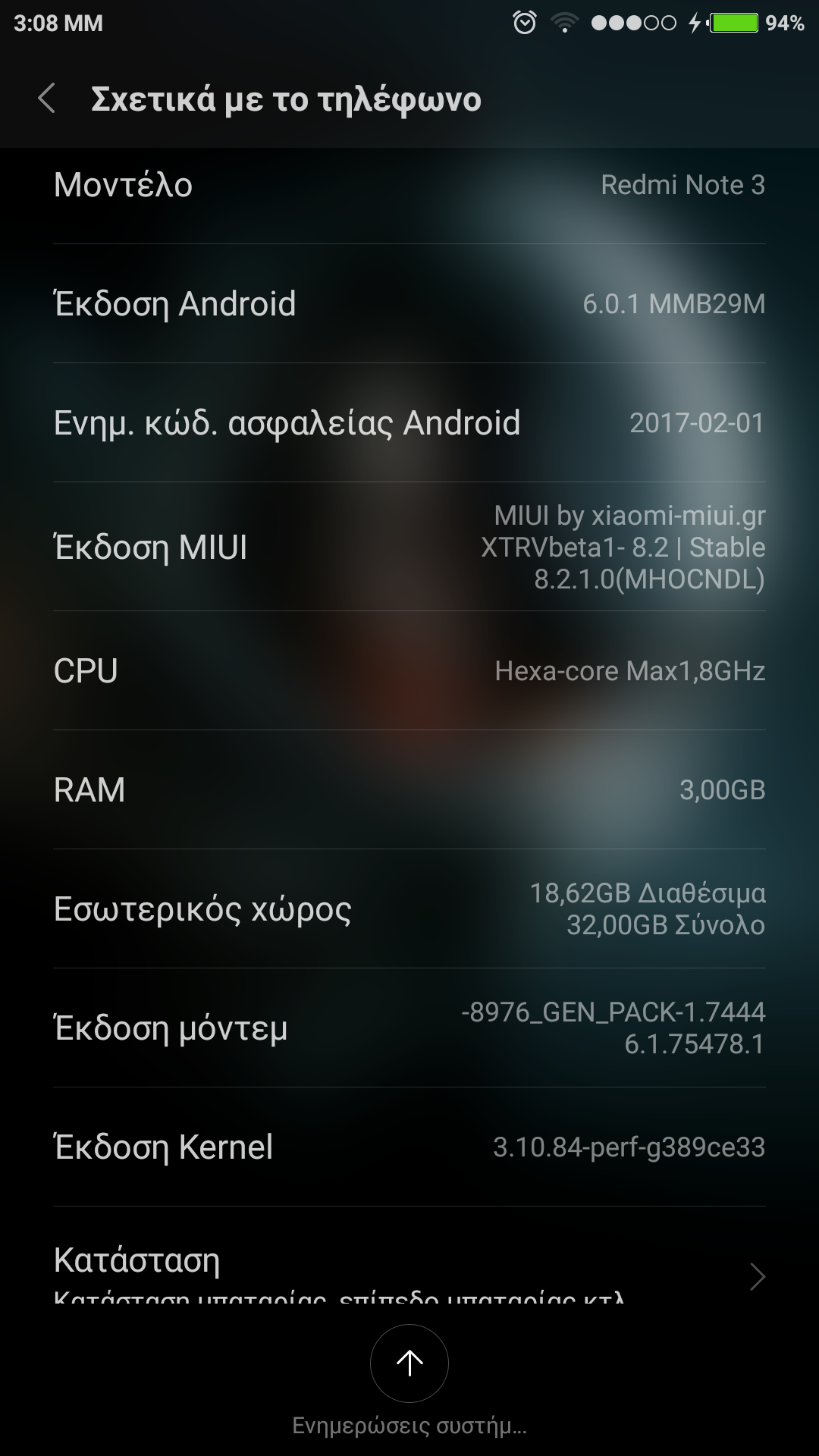Open the Κατάσταση row
819x1456 pixels.
coord(409,1266)
